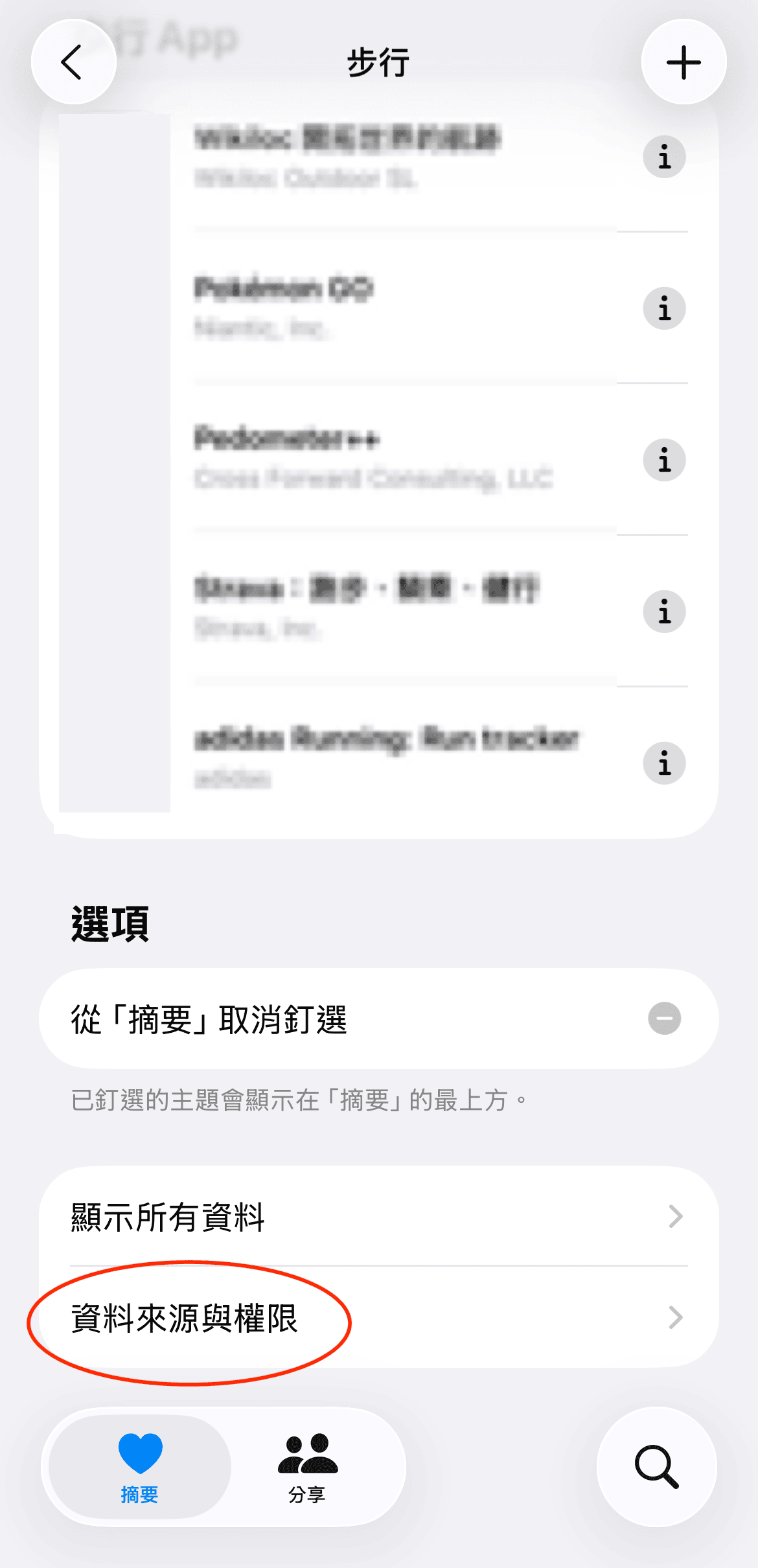758x1568 pixels.
Task: Open 資料來源與權限
Action: [x=378, y=1317]
